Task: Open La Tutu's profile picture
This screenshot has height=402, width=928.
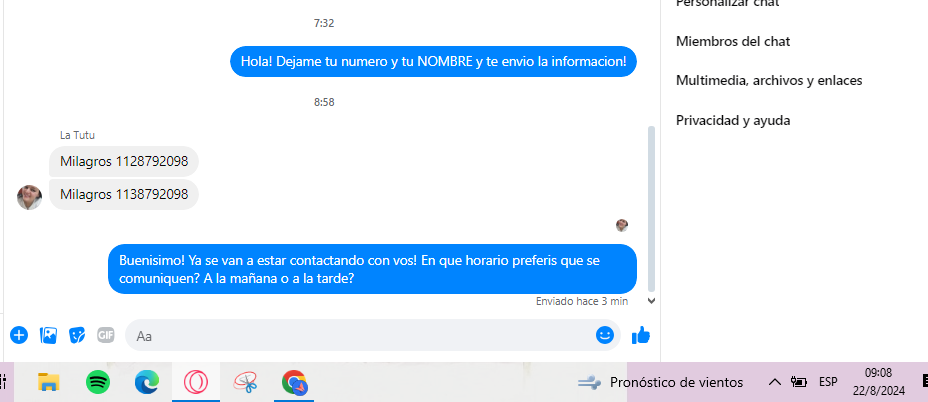Action: point(29,196)
